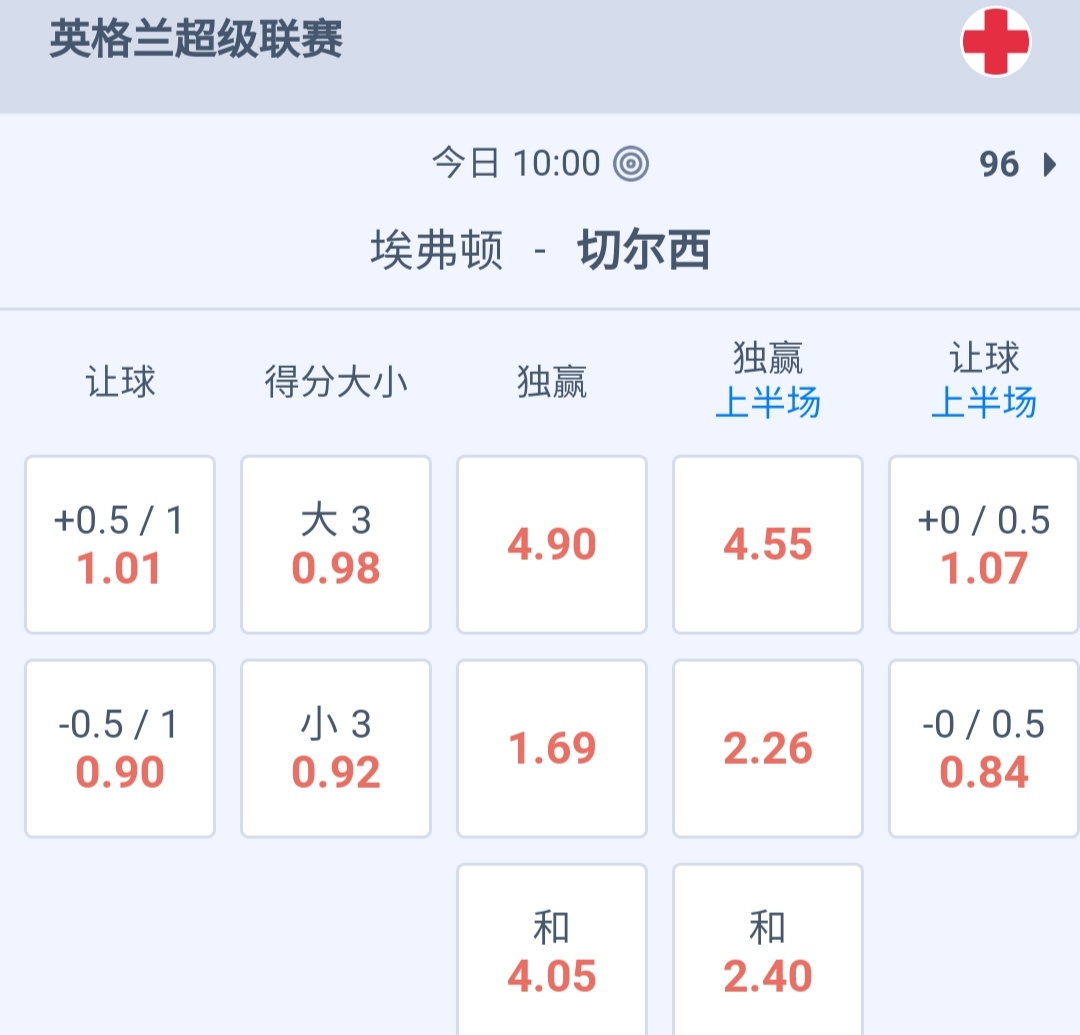Image resolution: width=1080 pixels, height=1035 pixels.
Task: Choose first-half win odds 4.55
Action: pos(768,545)
